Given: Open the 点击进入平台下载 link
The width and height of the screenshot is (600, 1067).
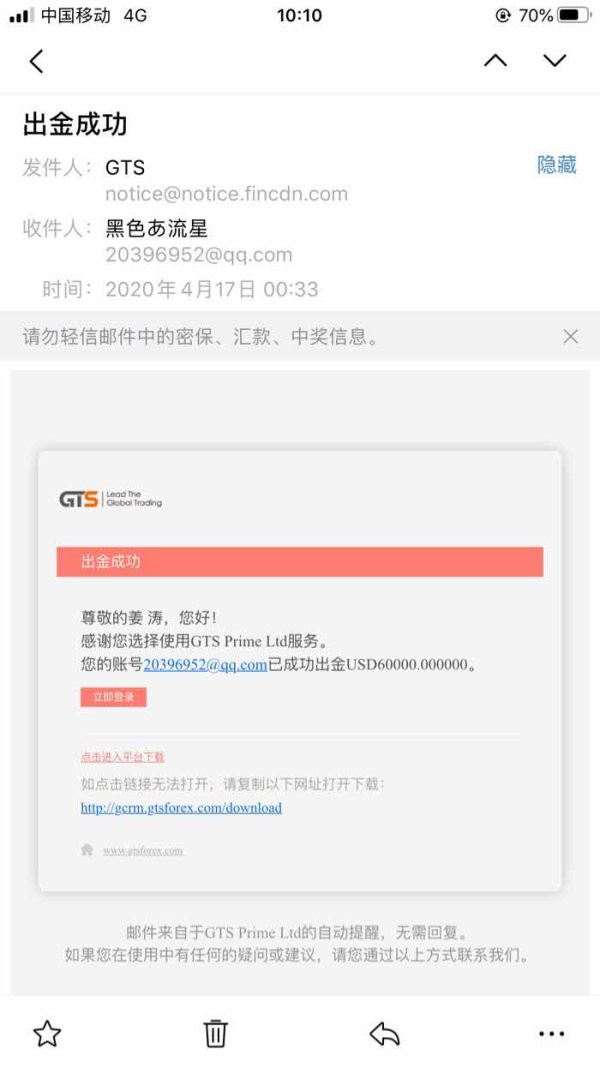Looking at the screenshot, I should [x=122, y=757].
